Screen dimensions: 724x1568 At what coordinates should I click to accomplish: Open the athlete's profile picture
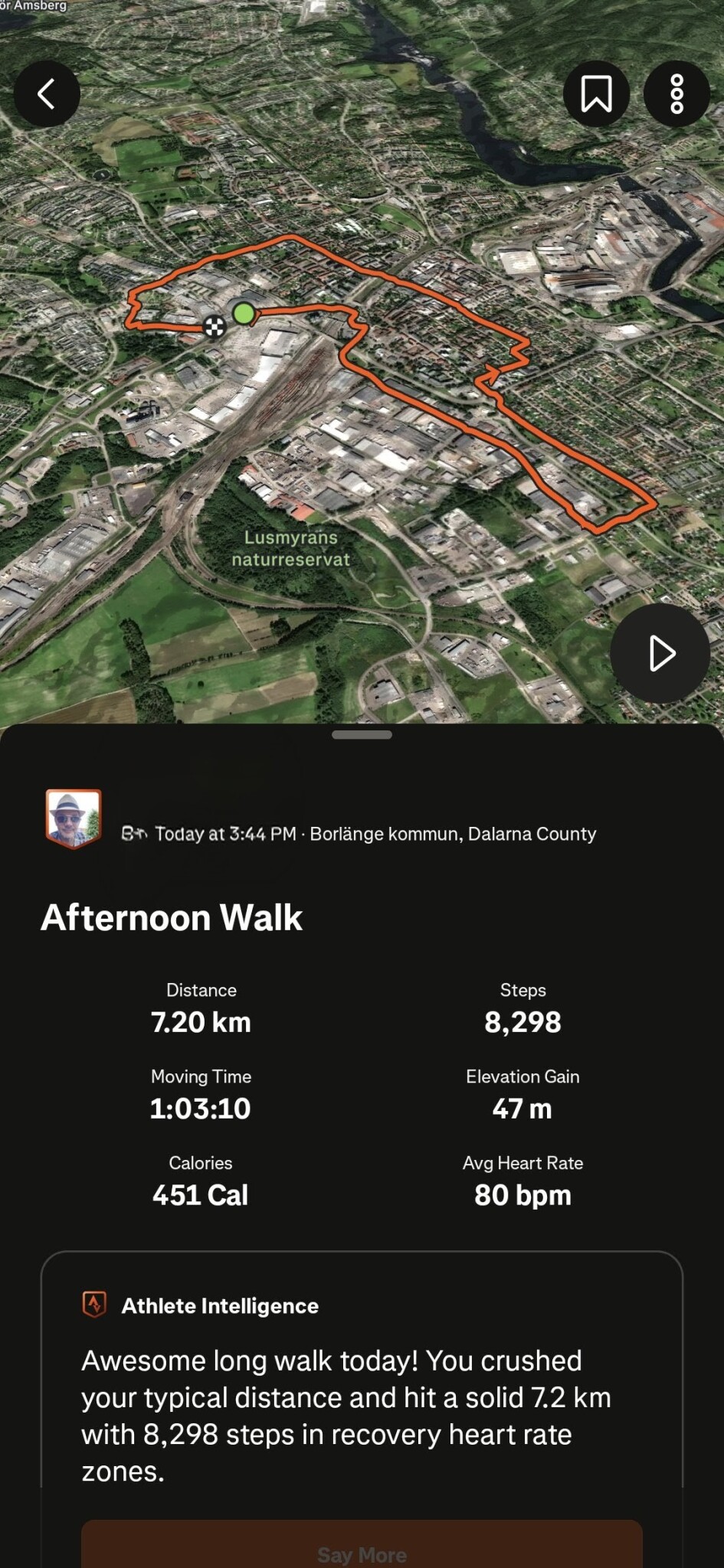[74, 818]
